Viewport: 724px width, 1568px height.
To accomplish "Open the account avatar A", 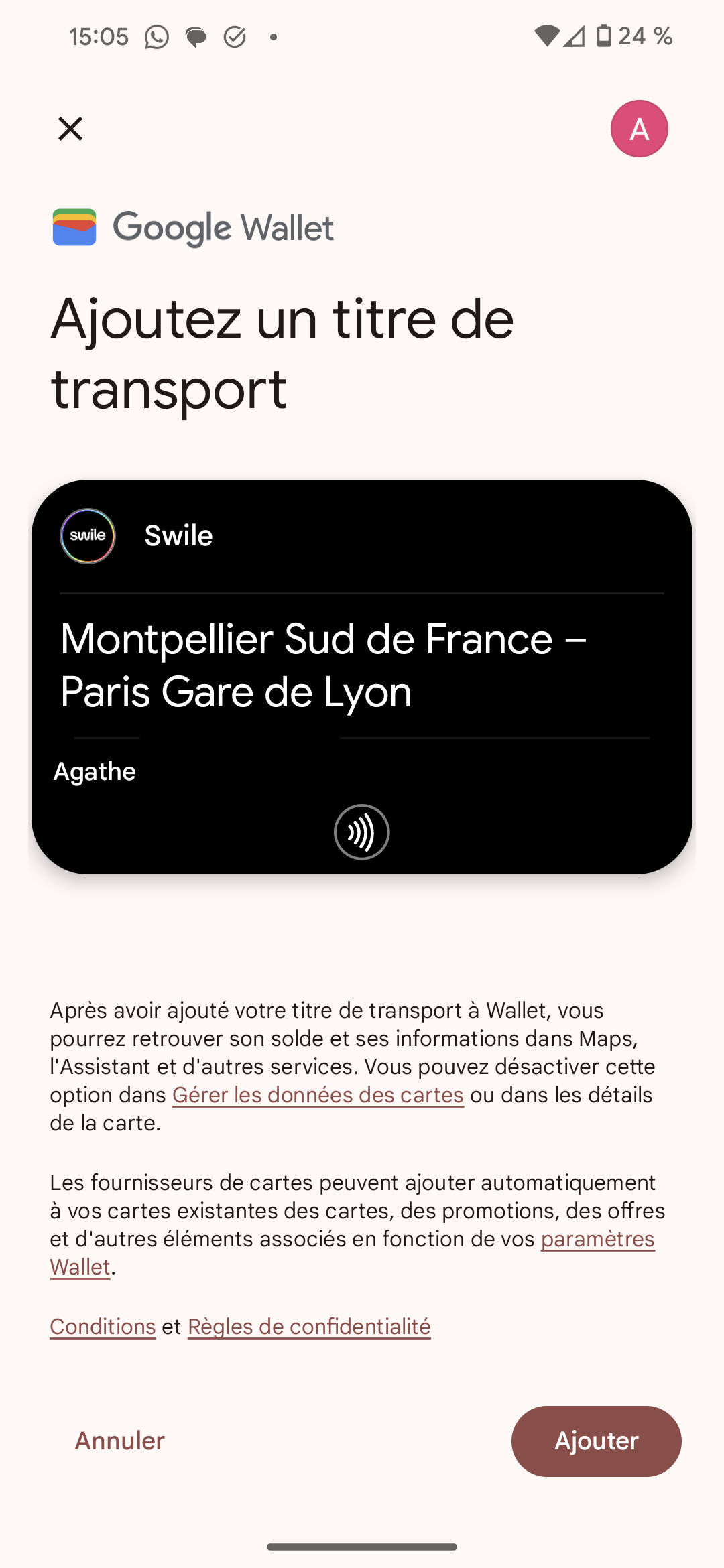I will point(639,129).
